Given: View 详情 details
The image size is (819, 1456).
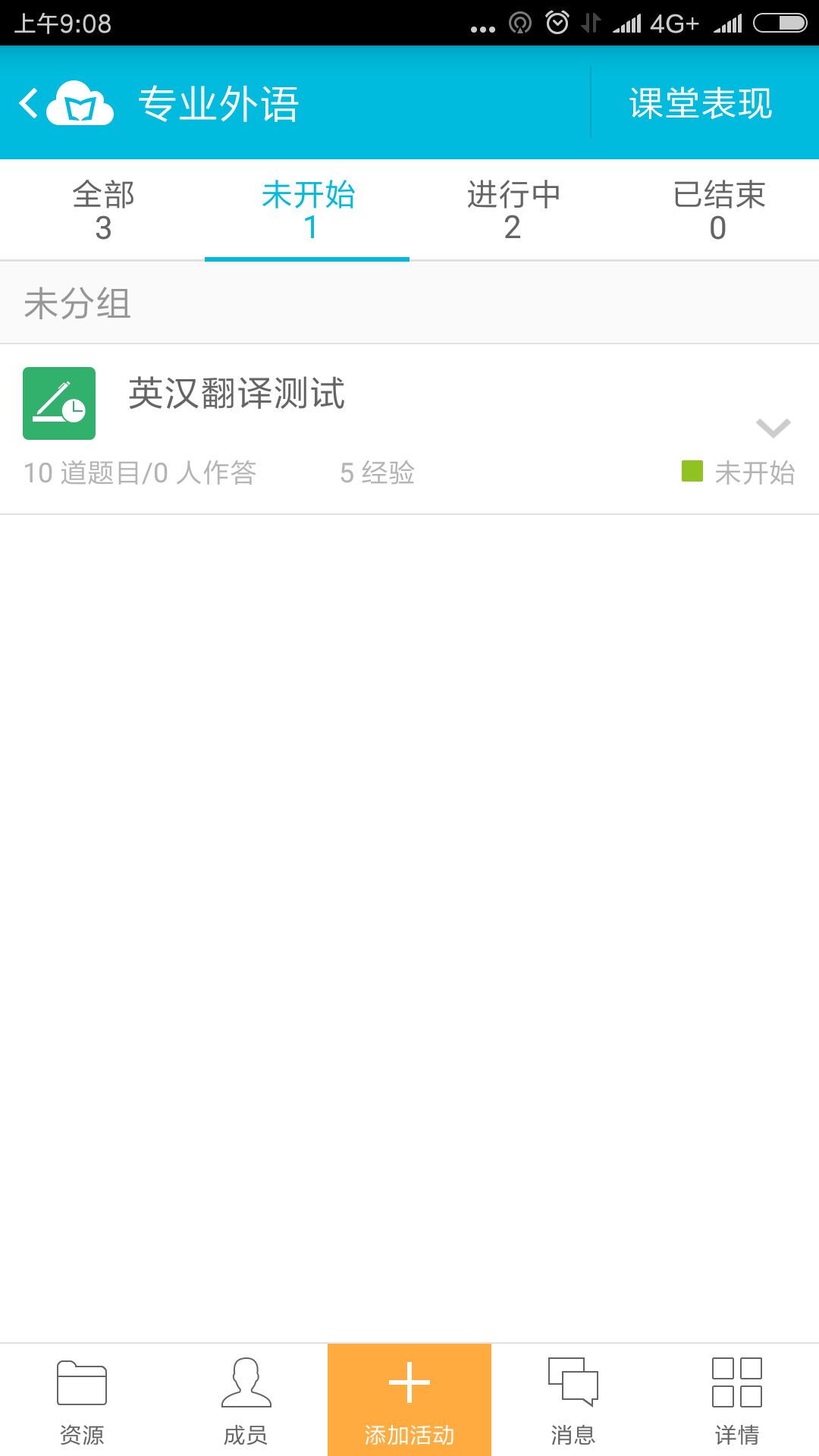Looking at the screenshot, I should click(x=737, y=1400).
